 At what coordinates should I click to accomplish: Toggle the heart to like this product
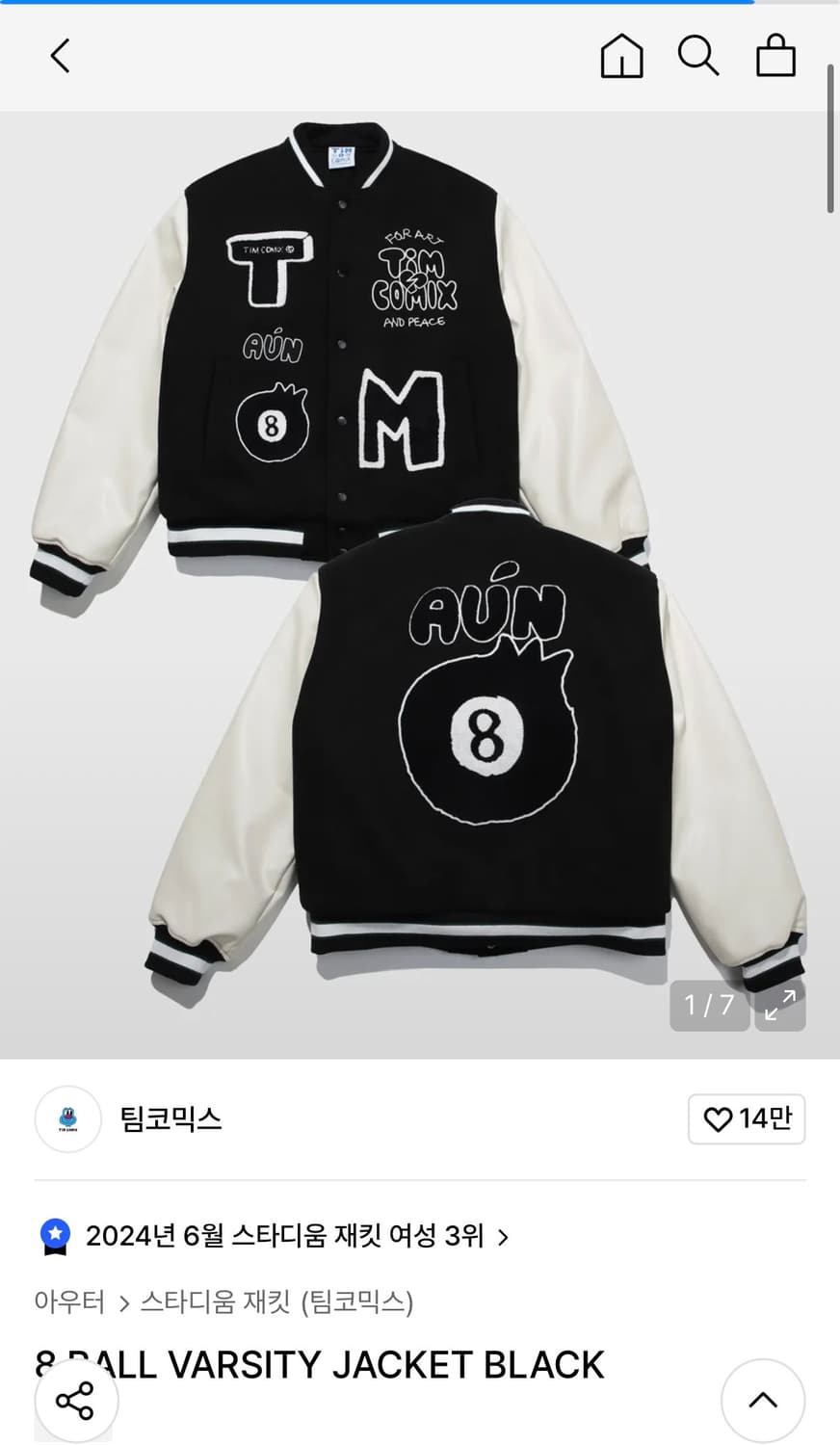717,1119
